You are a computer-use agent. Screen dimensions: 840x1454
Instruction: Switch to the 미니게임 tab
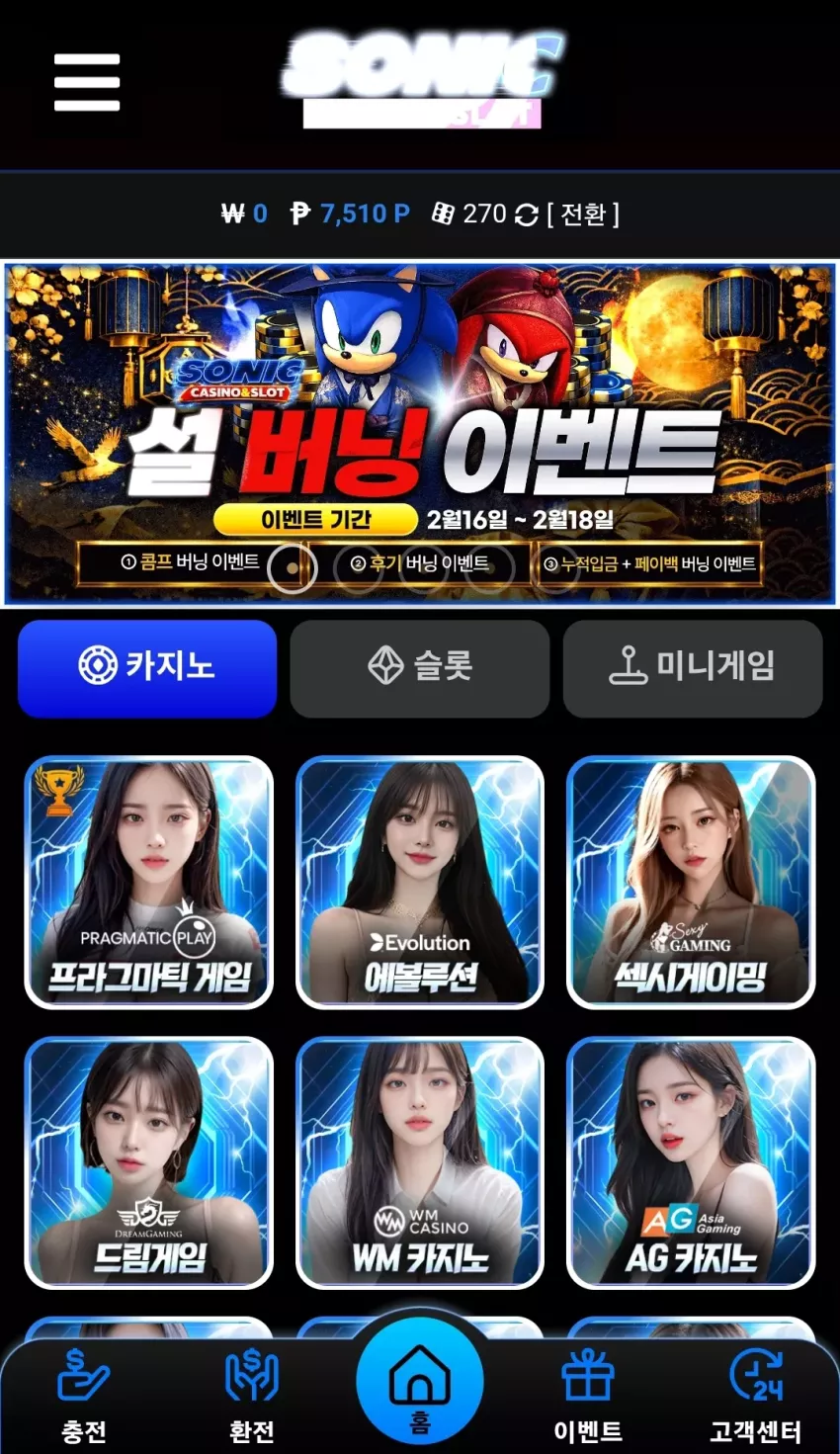[693, 667]
